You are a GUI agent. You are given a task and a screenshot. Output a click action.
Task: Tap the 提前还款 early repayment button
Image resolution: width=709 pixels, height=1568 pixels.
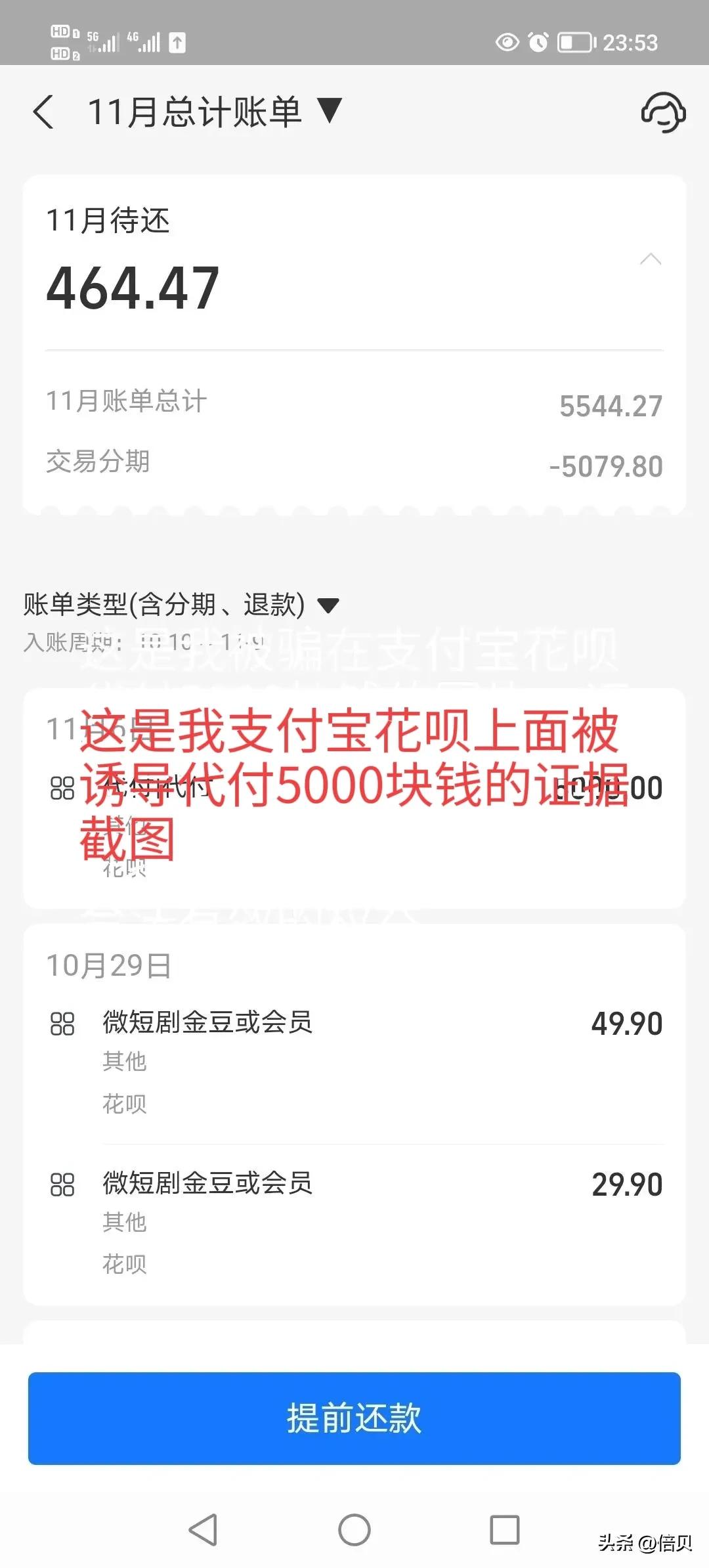click(354, 1421)
